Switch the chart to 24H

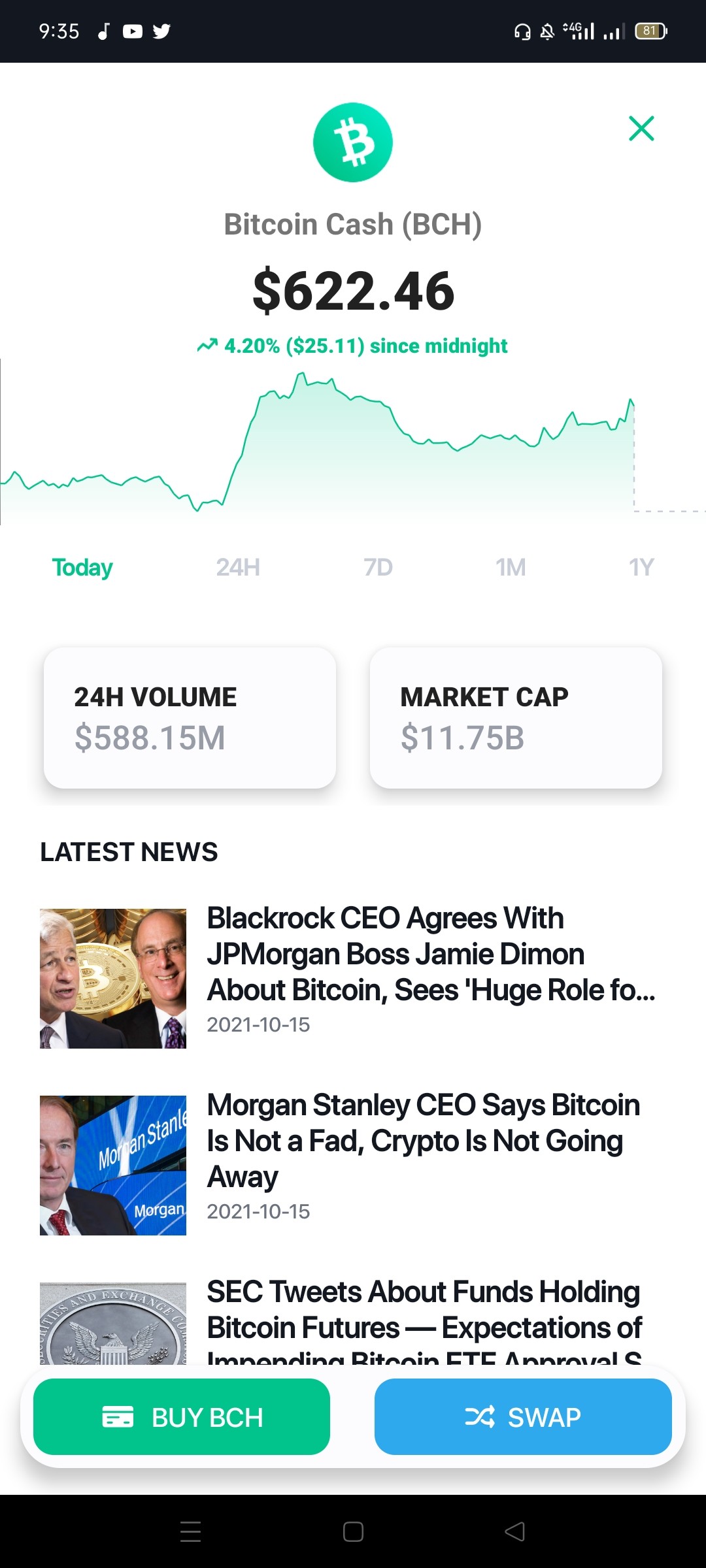click(x=238, y=567)
